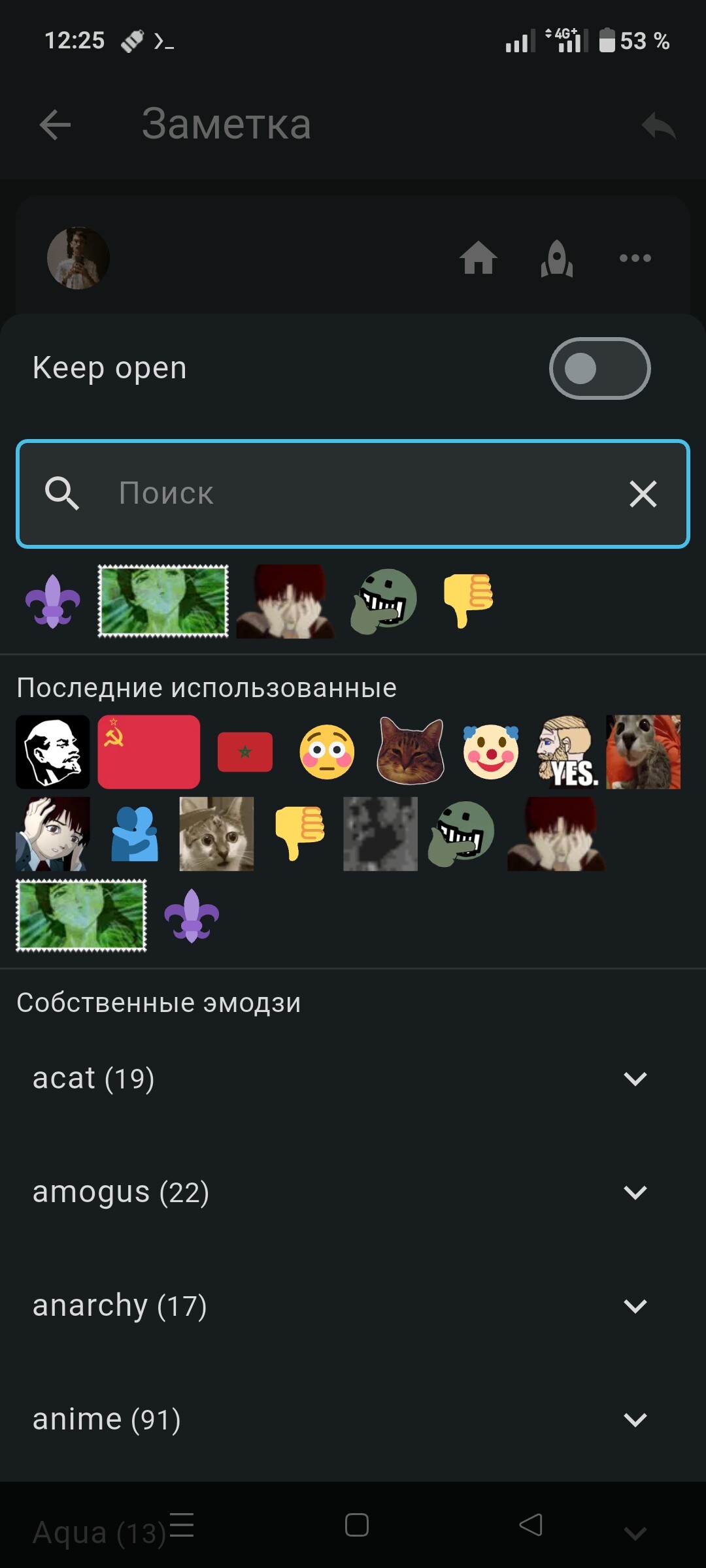
Task: Toggle the Keep open switch
Action: [599, 368]
